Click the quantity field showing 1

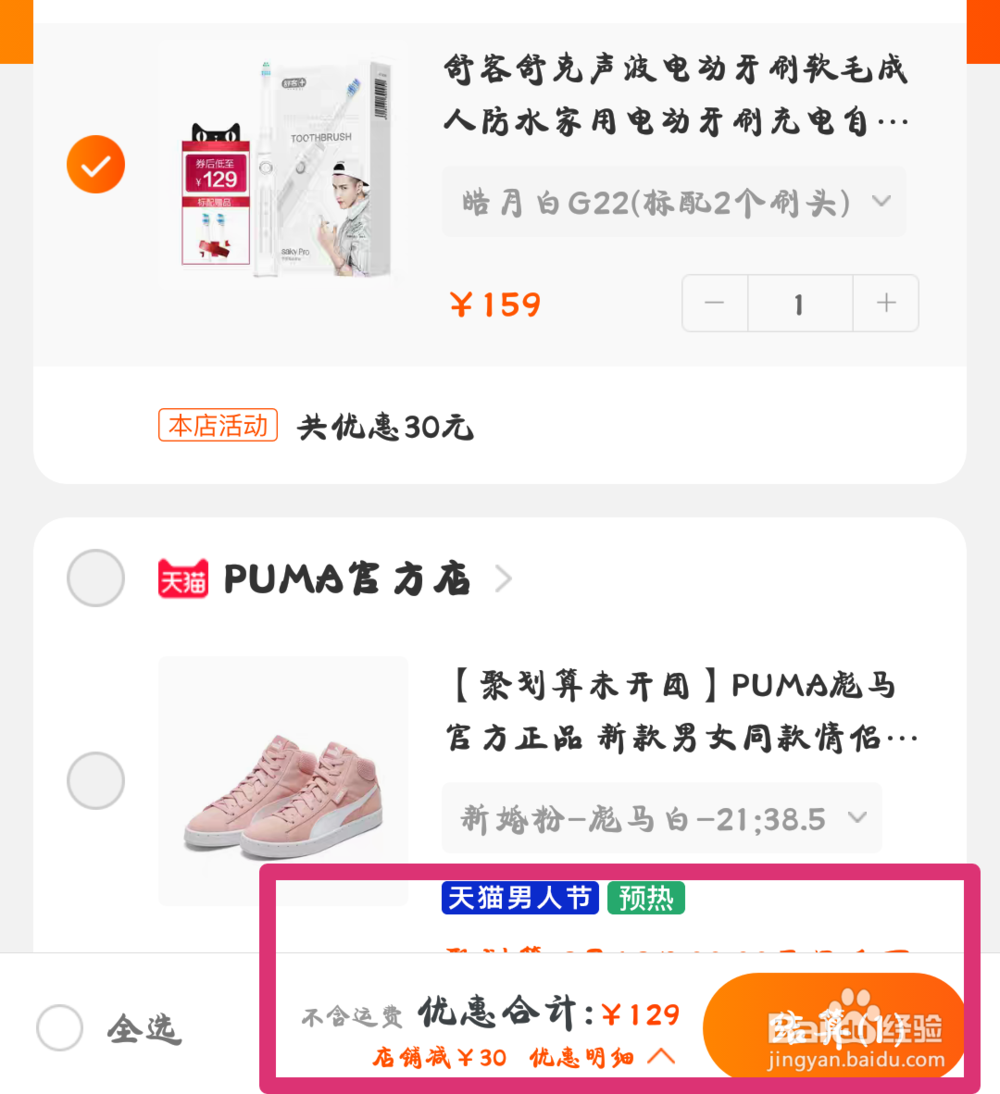(x=799, y=303)
